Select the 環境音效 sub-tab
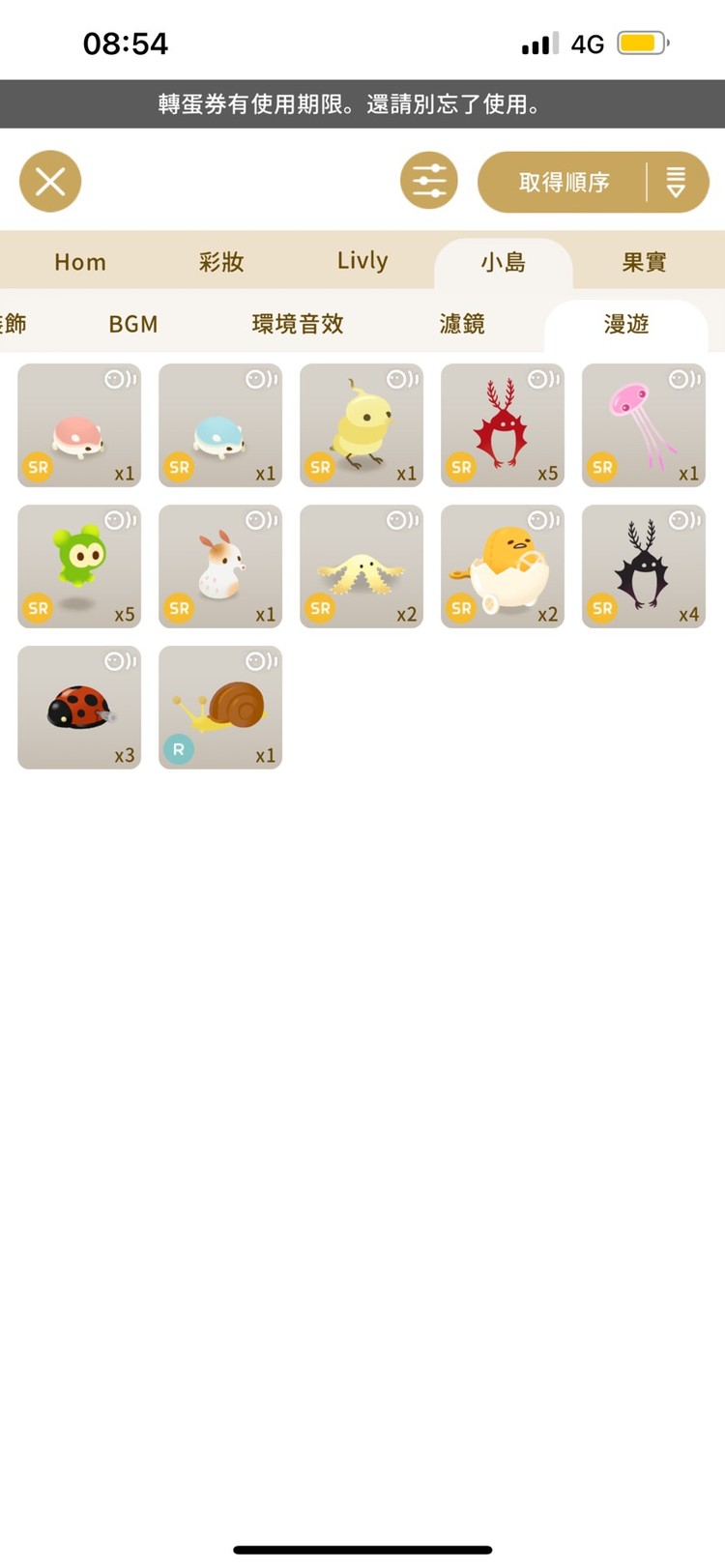The width and height of the screenshot is (725, 1568). click(x=298, y=324)
